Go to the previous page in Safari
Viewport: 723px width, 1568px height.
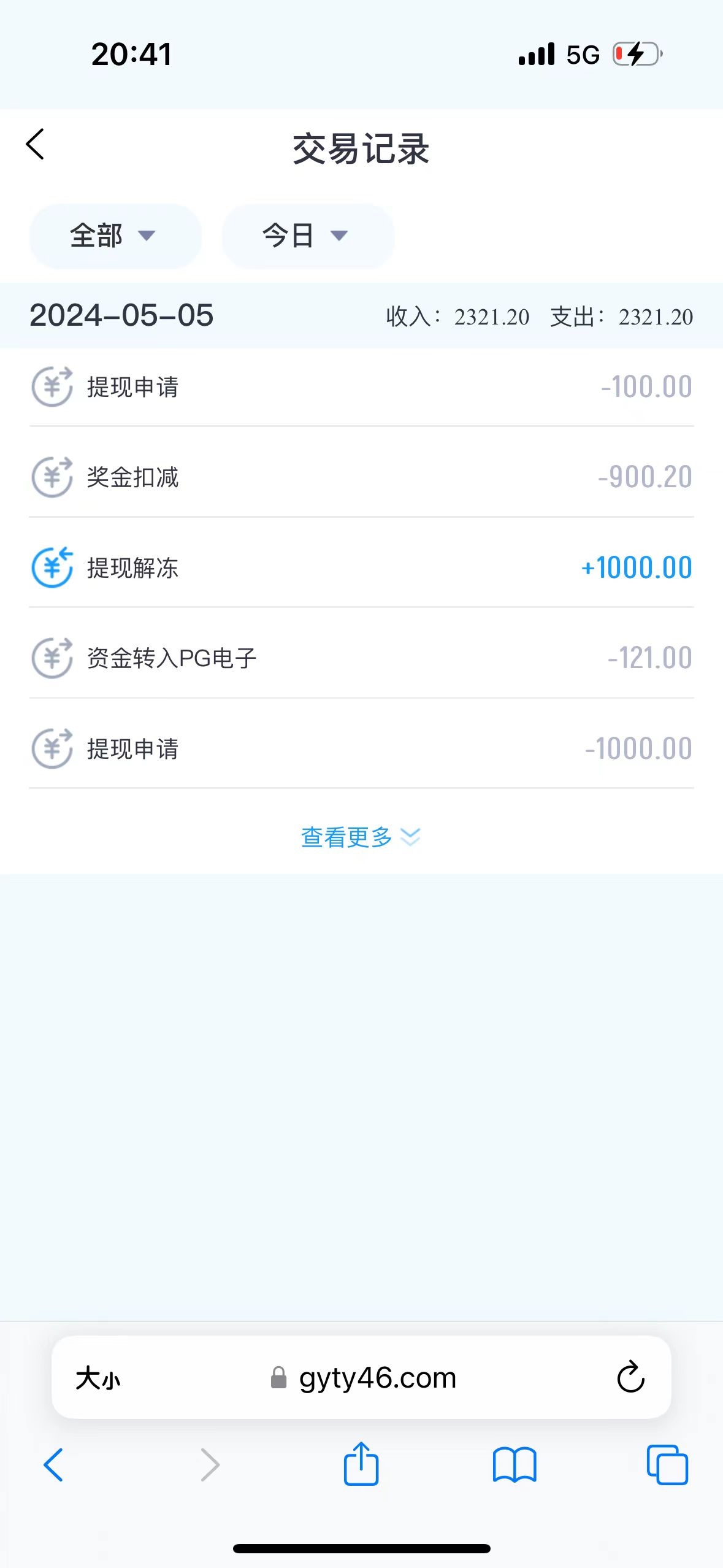click(x=54, y=1465)
